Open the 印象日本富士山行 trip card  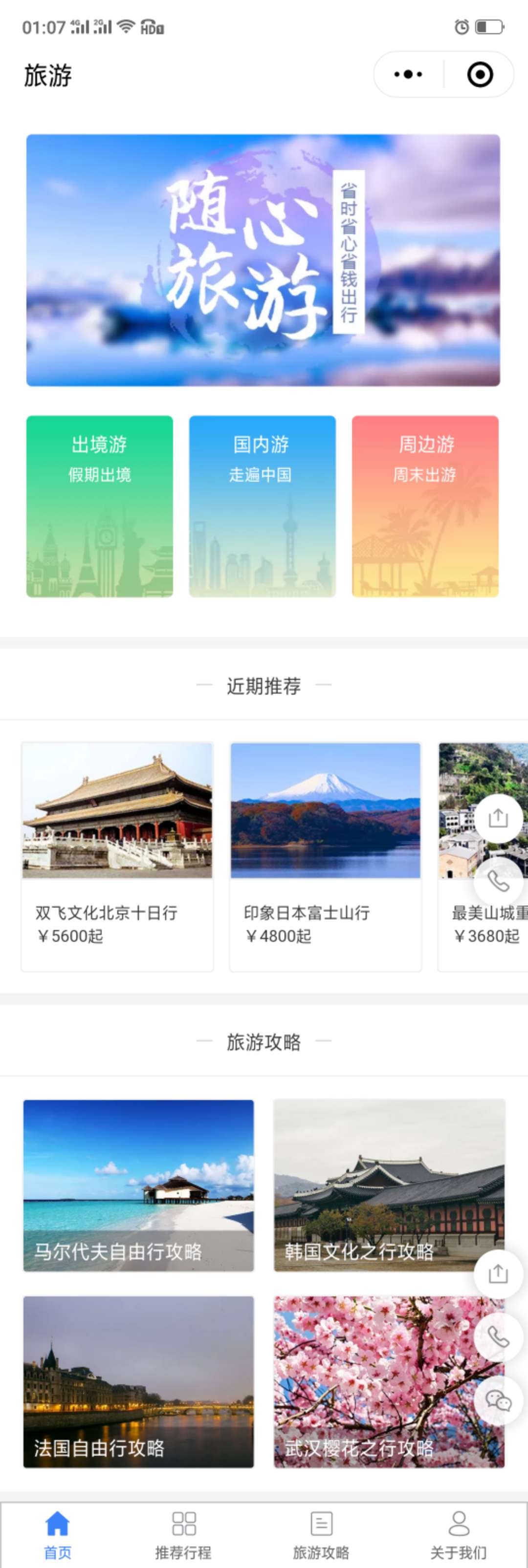point(325,855)
